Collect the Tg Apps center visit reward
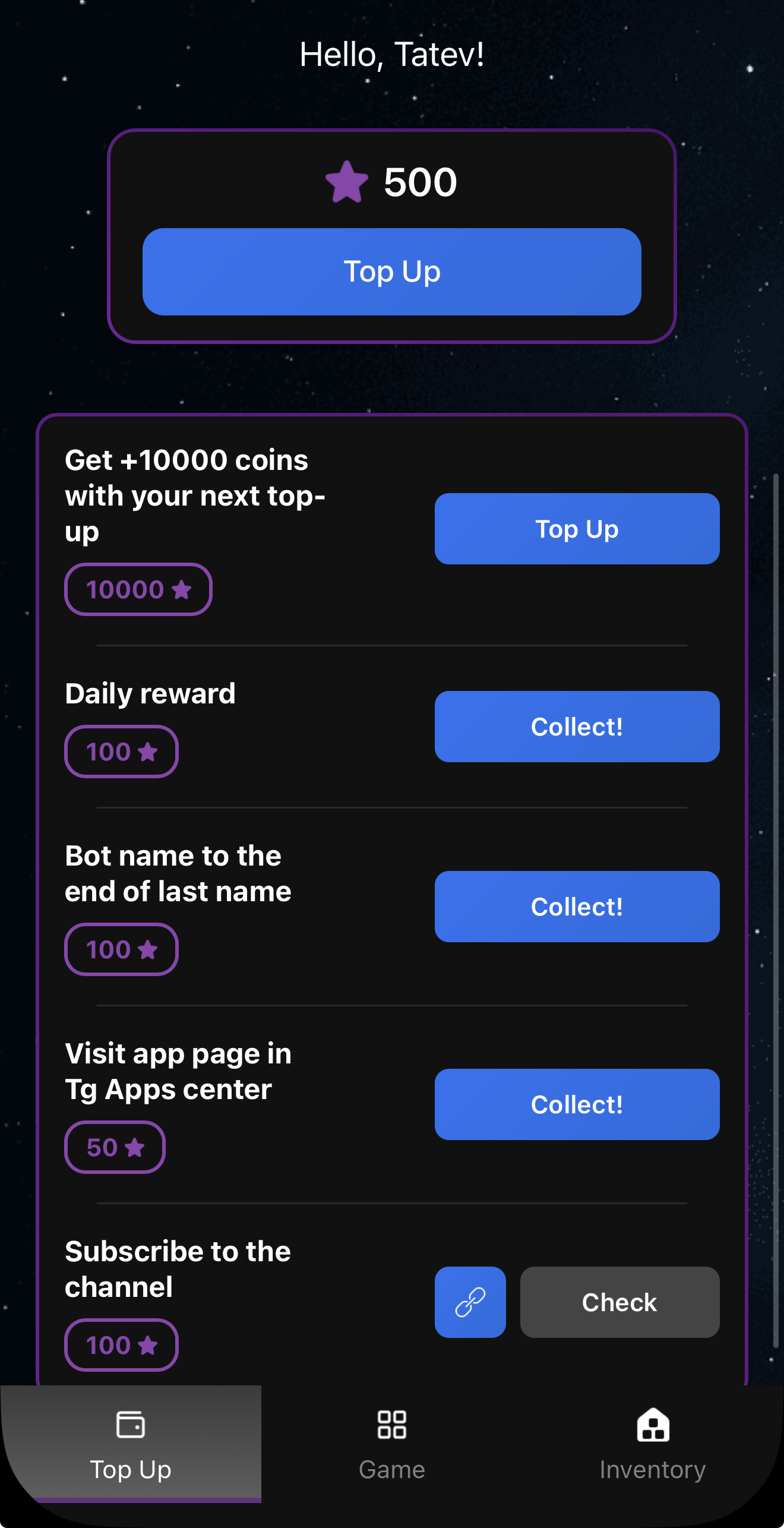 point(577,1104)
